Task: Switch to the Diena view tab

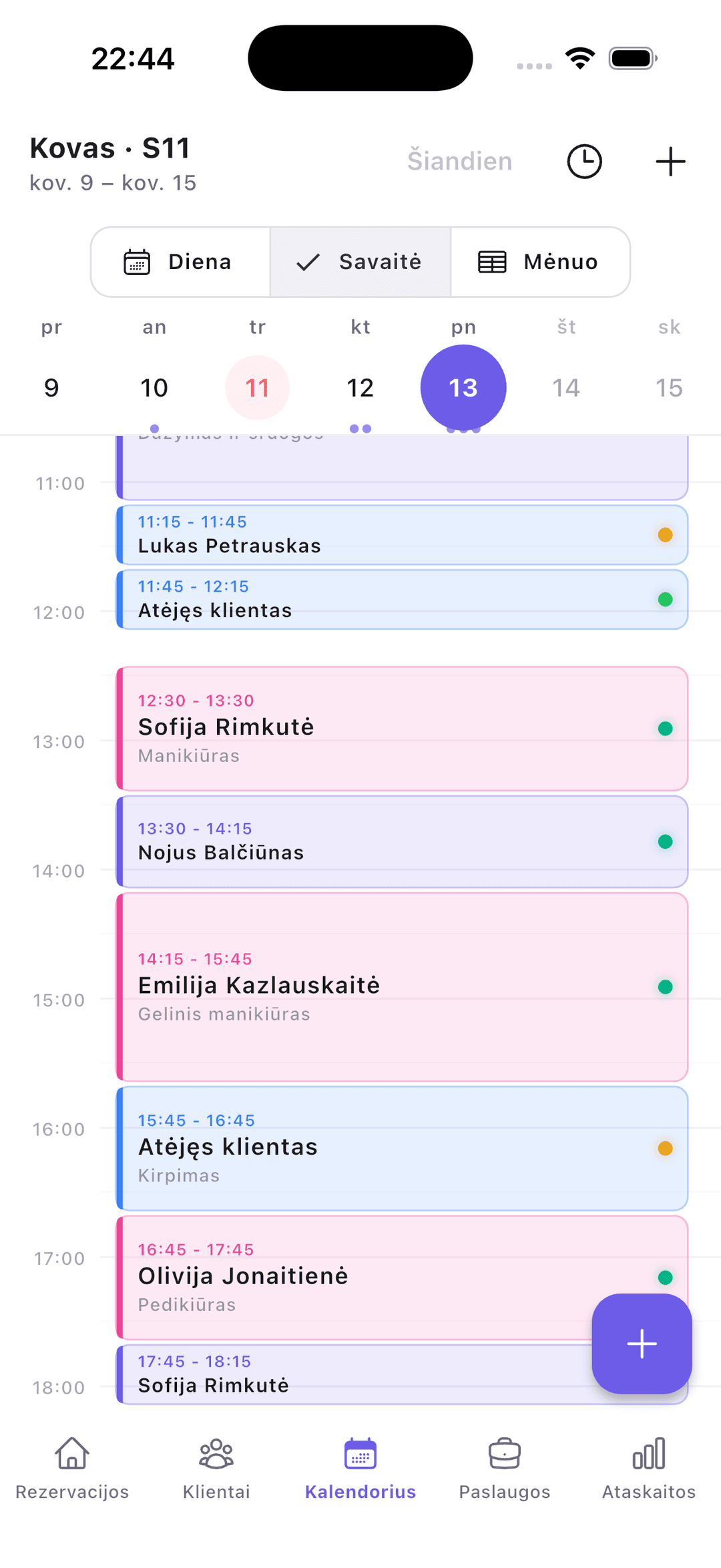Action: pos(179,262)
